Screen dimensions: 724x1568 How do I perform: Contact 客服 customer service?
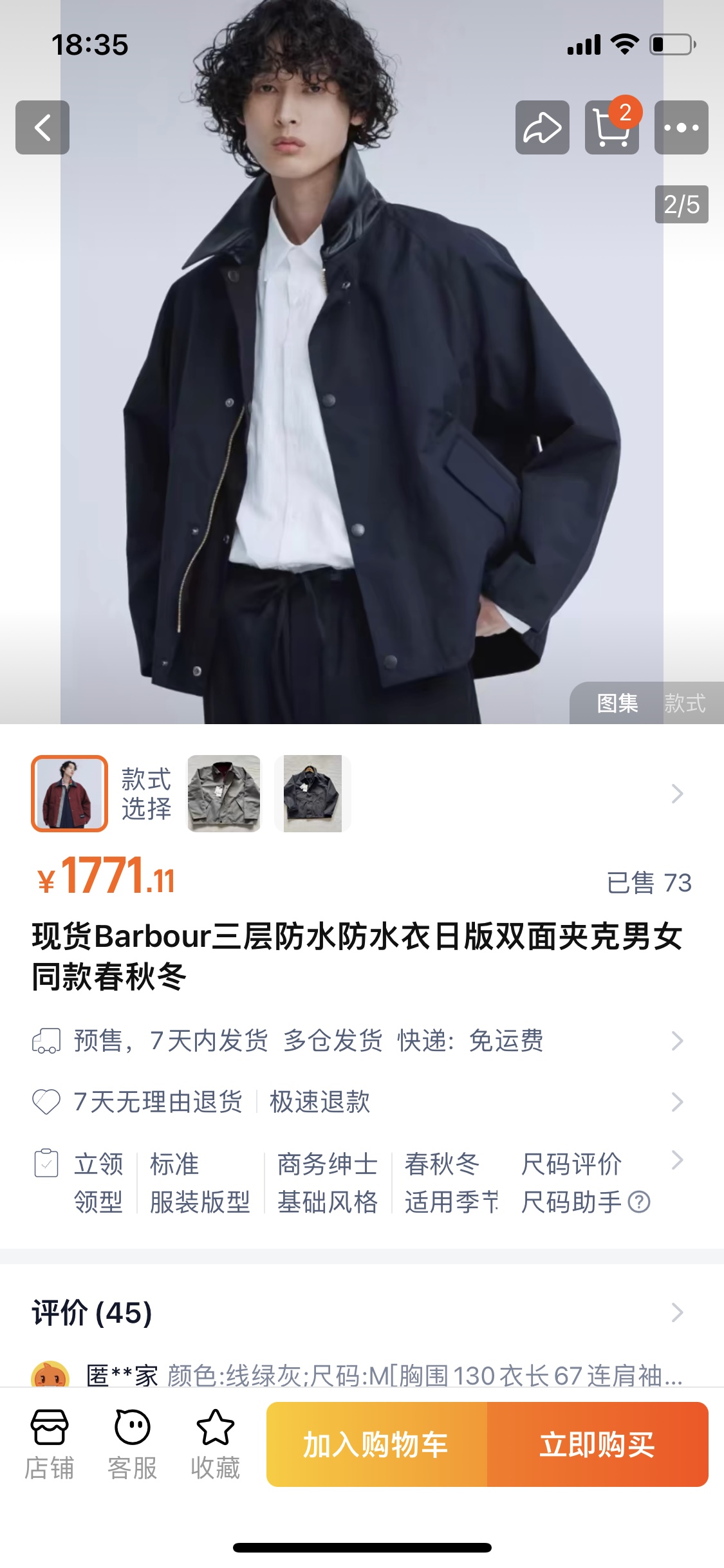click(x=133, y=1444)
